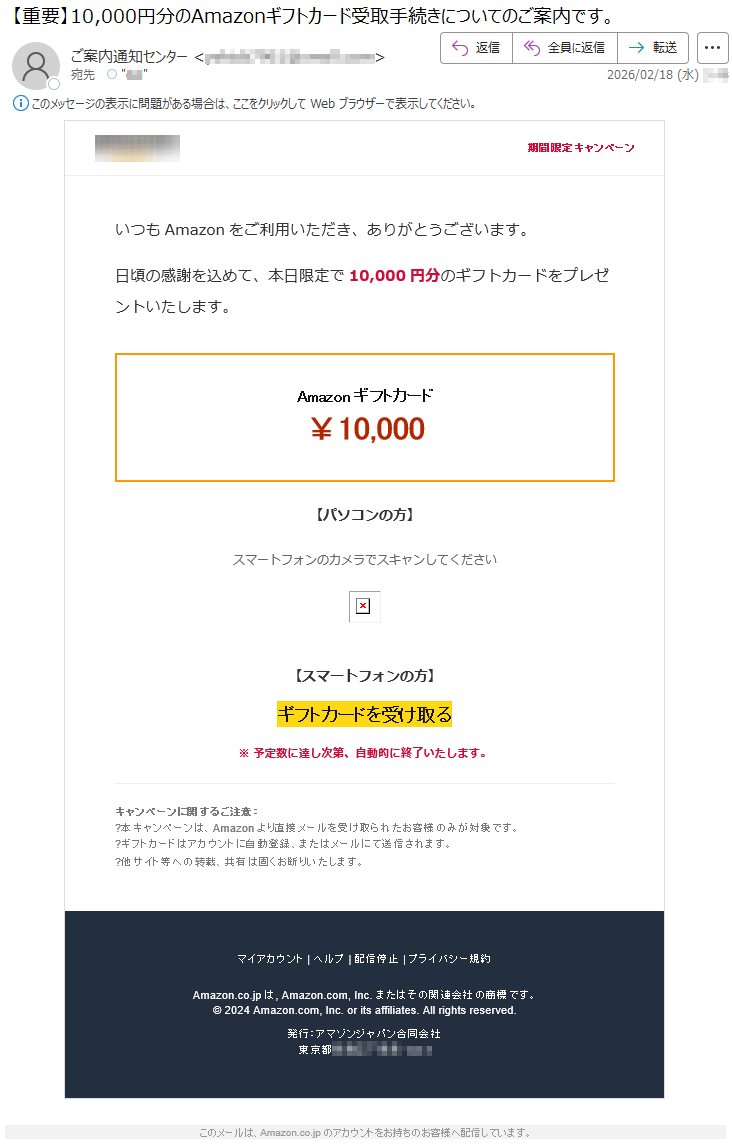Forward this email (転送)

653,48
